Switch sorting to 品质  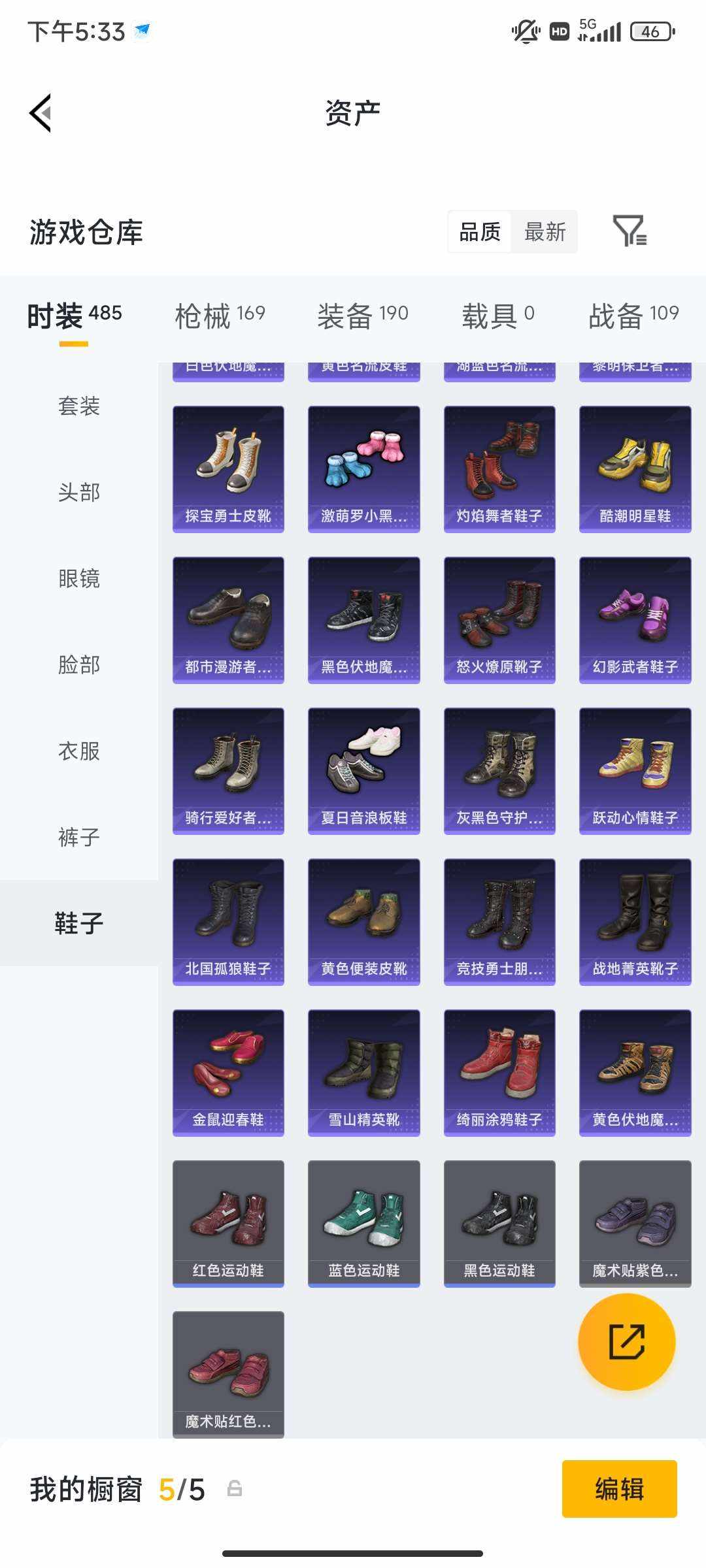(x=479, y=232)
